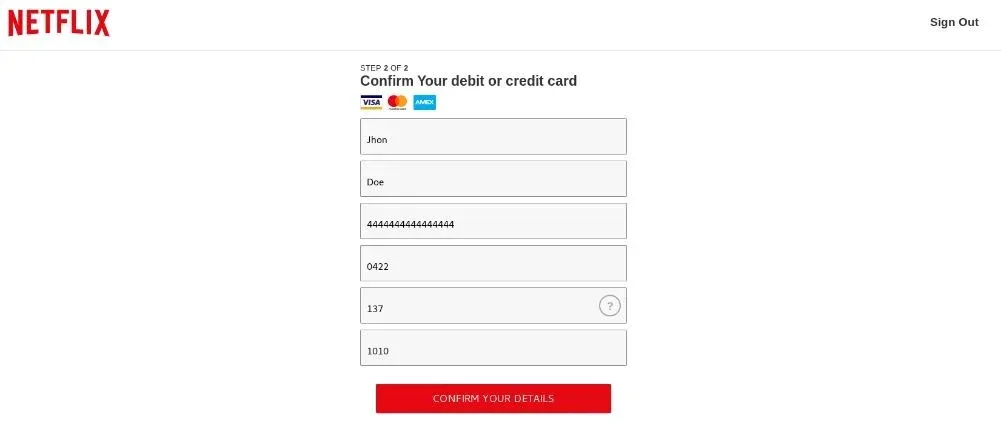
Task: Focus the card number field
Action: tap(493, 222)
